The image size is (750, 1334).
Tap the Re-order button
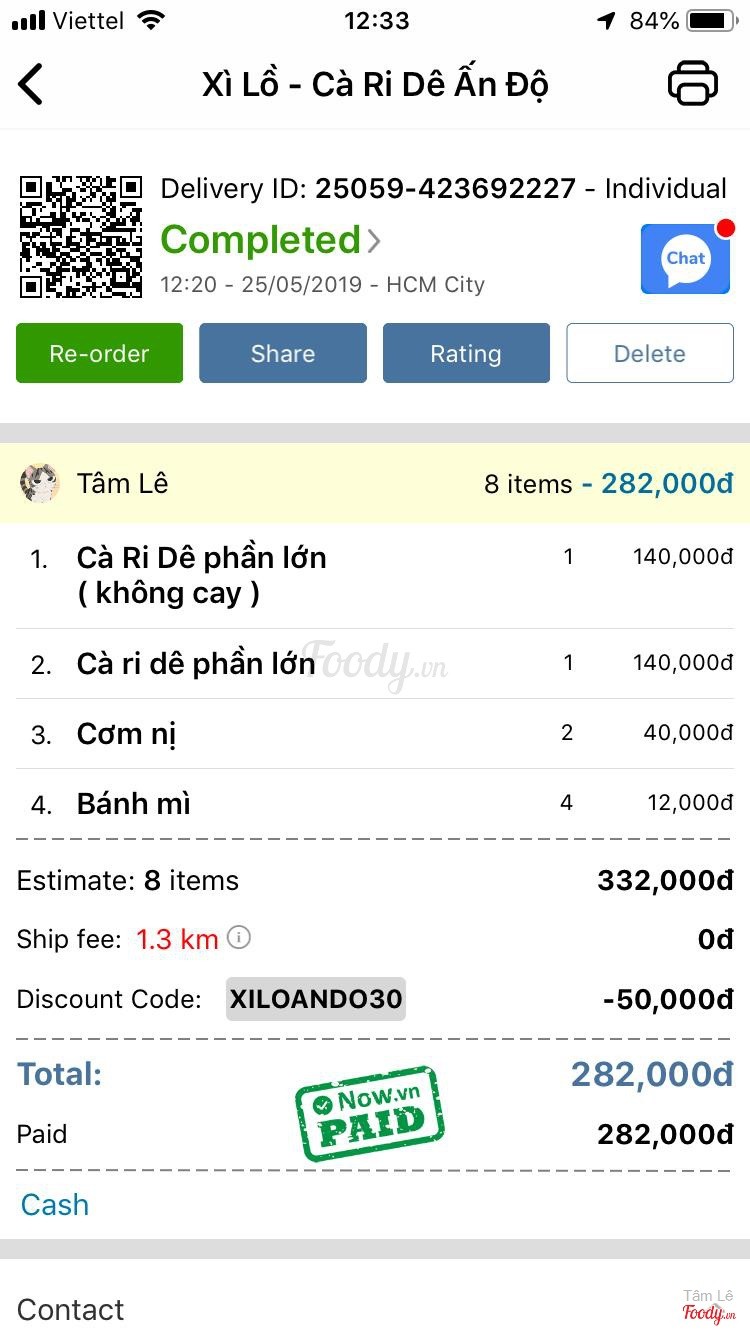(99, 353)
